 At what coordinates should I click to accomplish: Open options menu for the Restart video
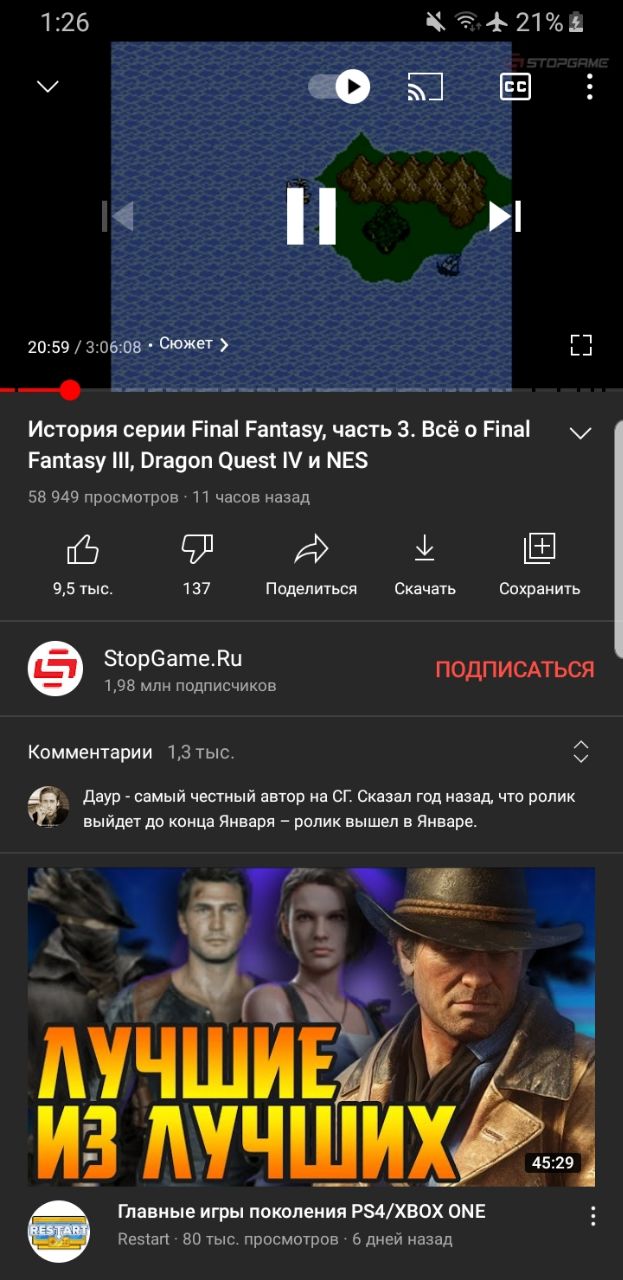[x=593, y=1216]
